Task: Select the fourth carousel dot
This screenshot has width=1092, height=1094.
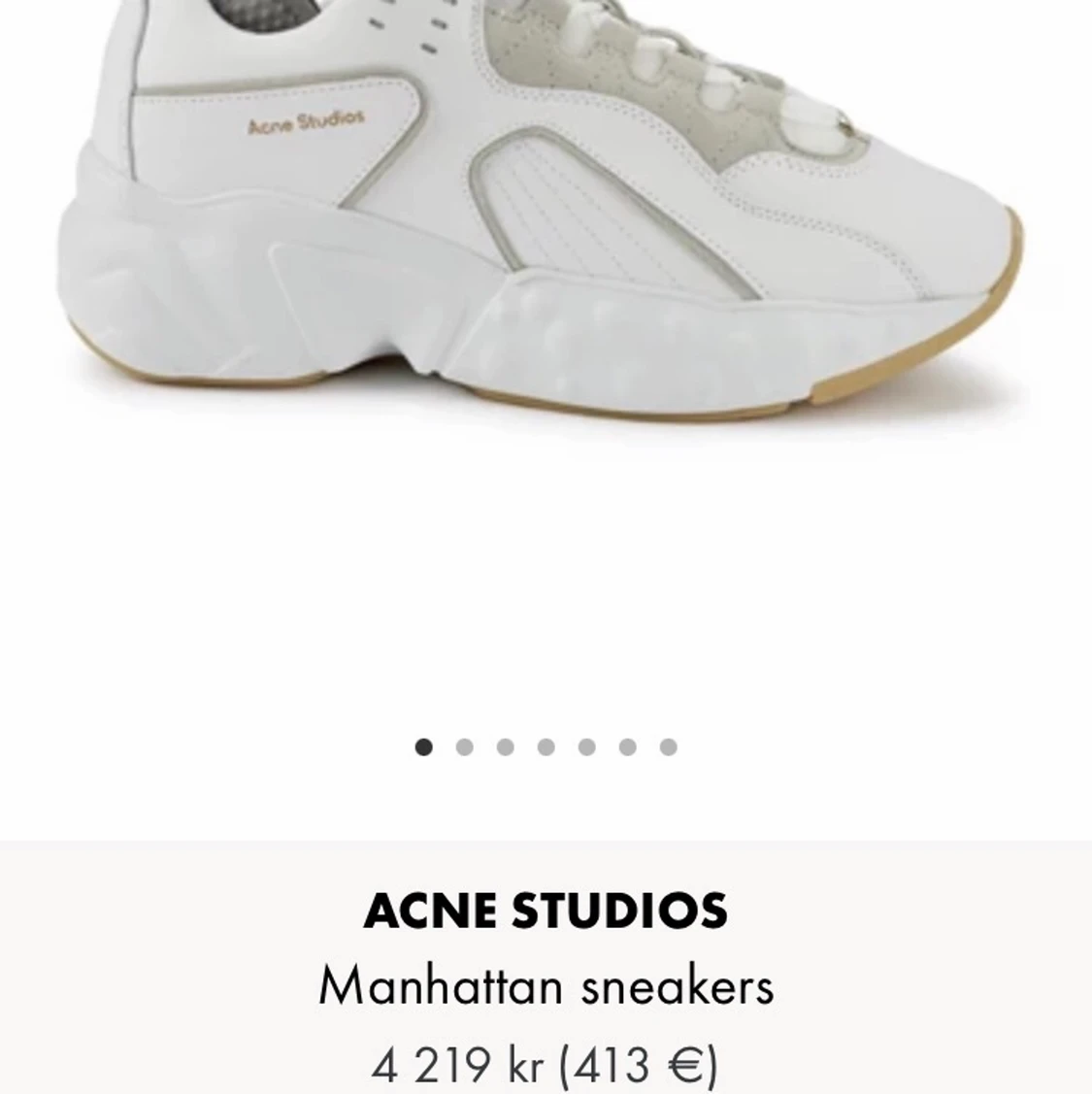Action: (545, 746)
